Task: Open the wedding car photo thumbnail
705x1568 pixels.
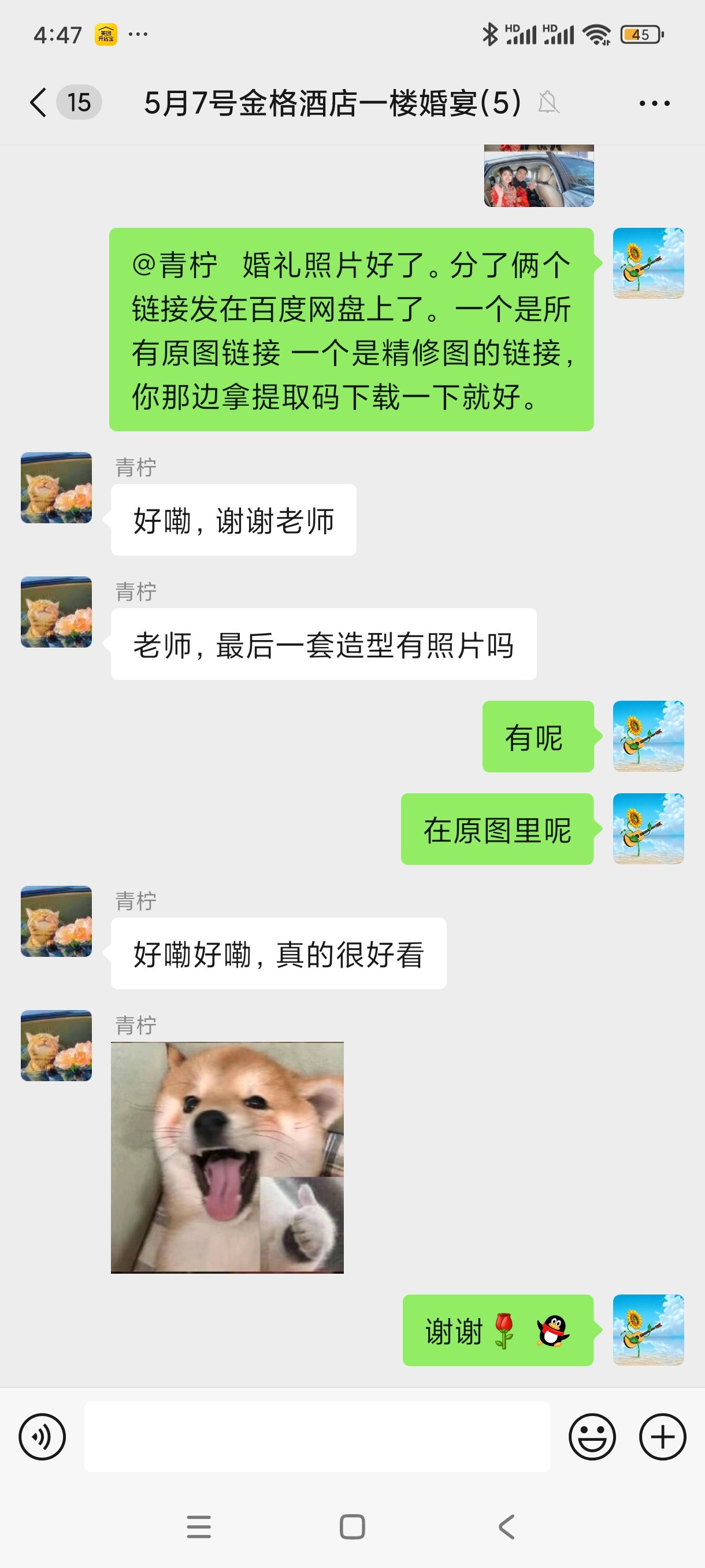Action: pyautogui.click(x=539, y=176)
